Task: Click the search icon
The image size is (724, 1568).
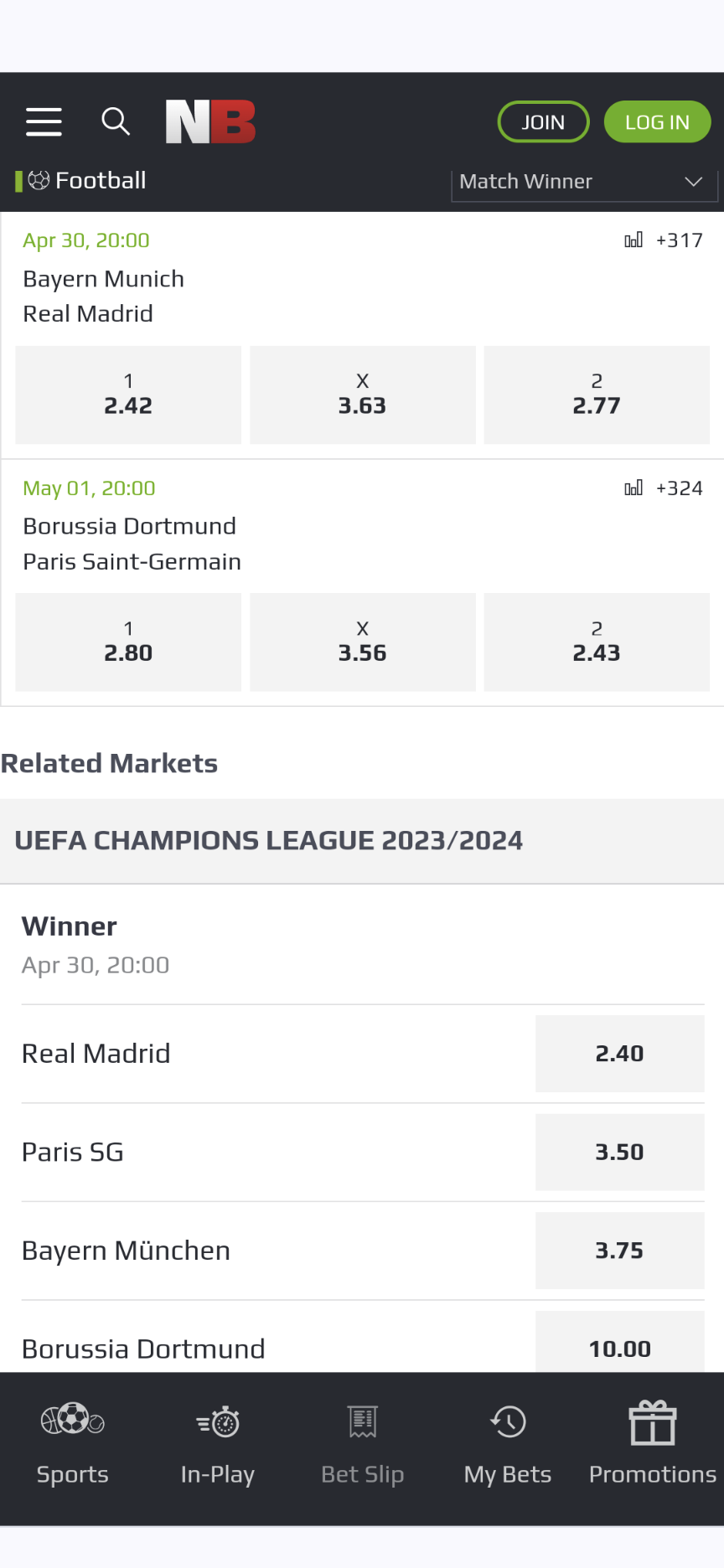Action: pos(116,121)
